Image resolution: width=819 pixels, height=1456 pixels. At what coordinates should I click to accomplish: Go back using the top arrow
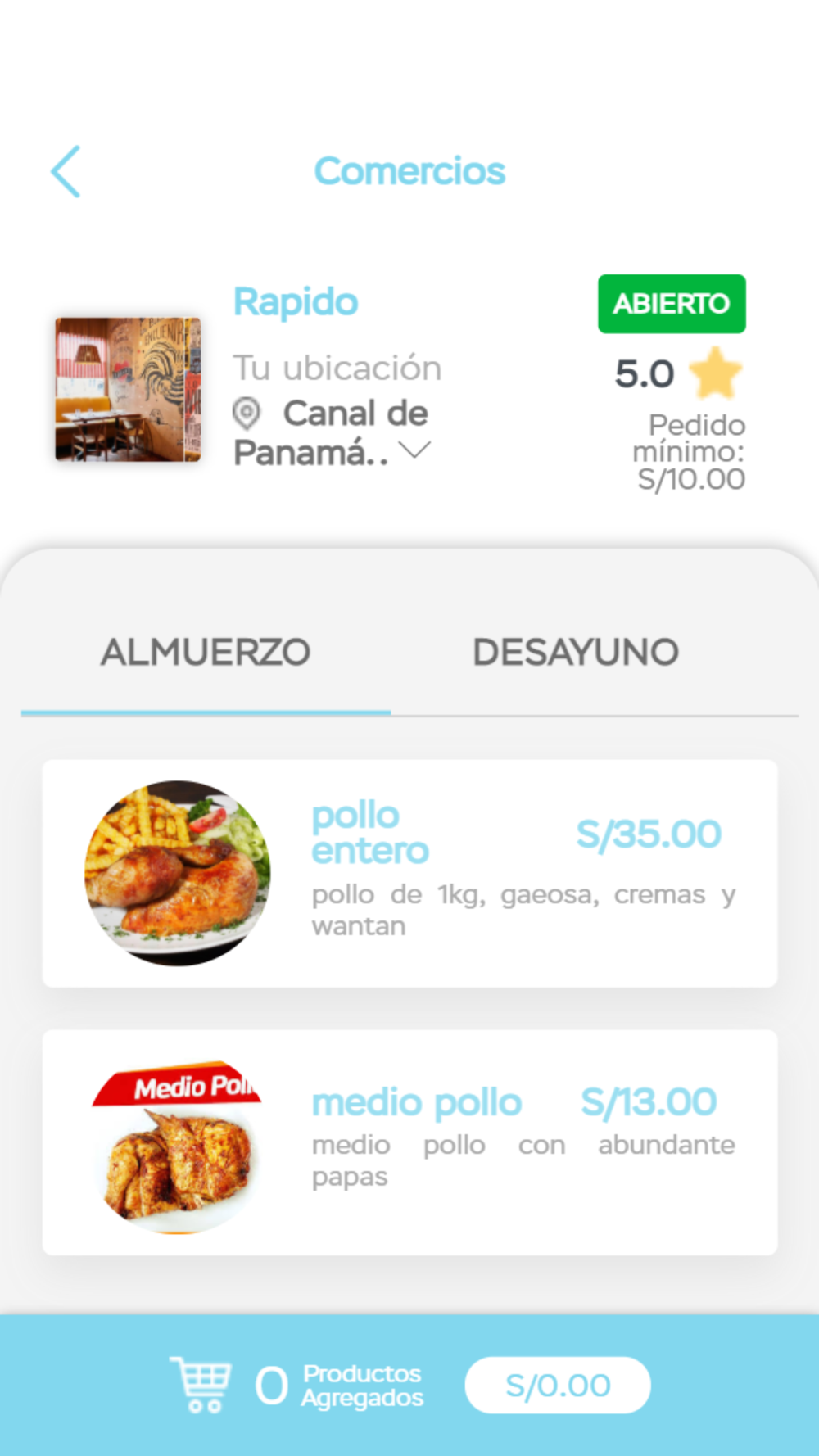(66, 172)
